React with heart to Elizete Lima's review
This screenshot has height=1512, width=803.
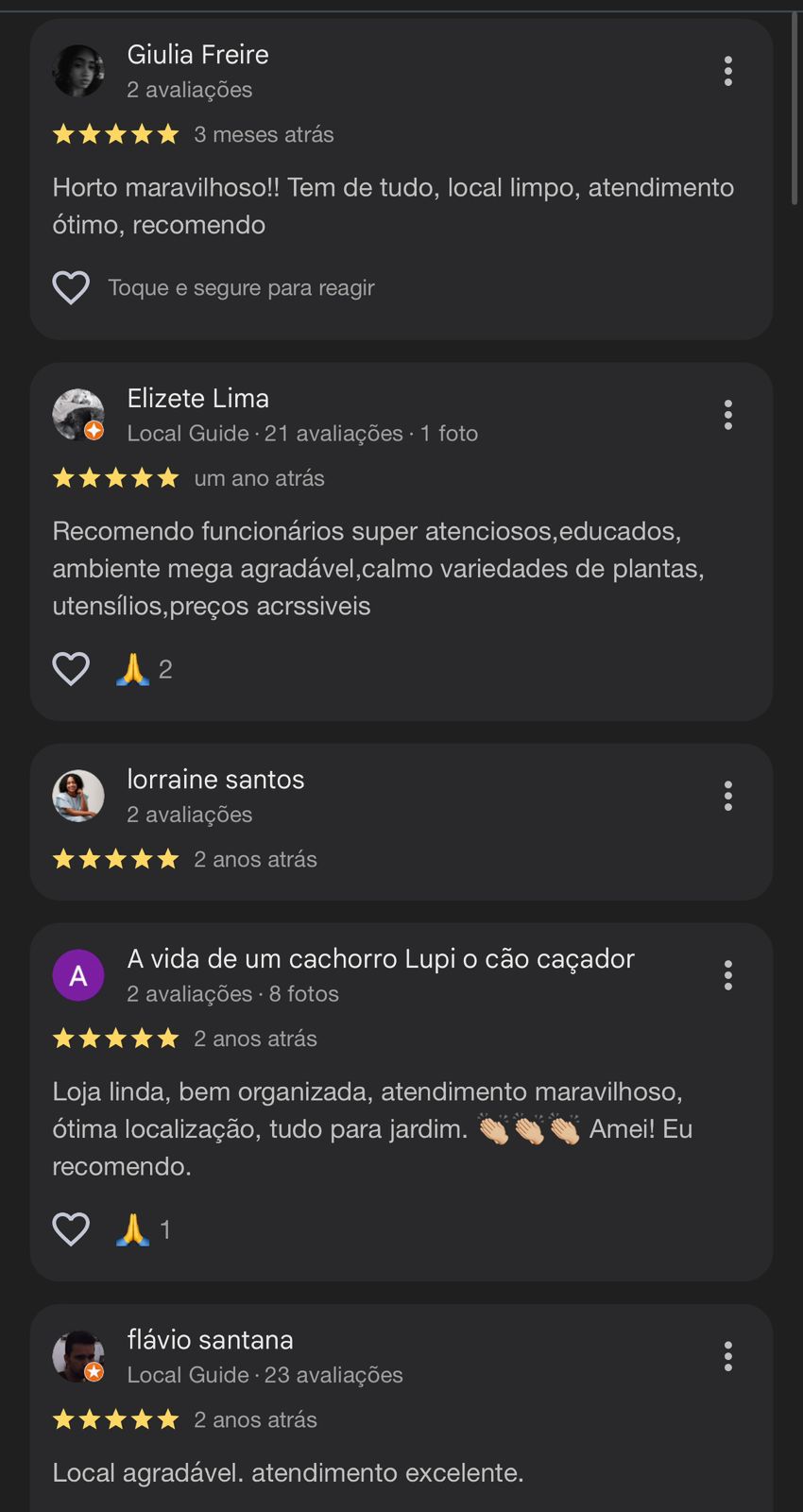click(71, 669)
